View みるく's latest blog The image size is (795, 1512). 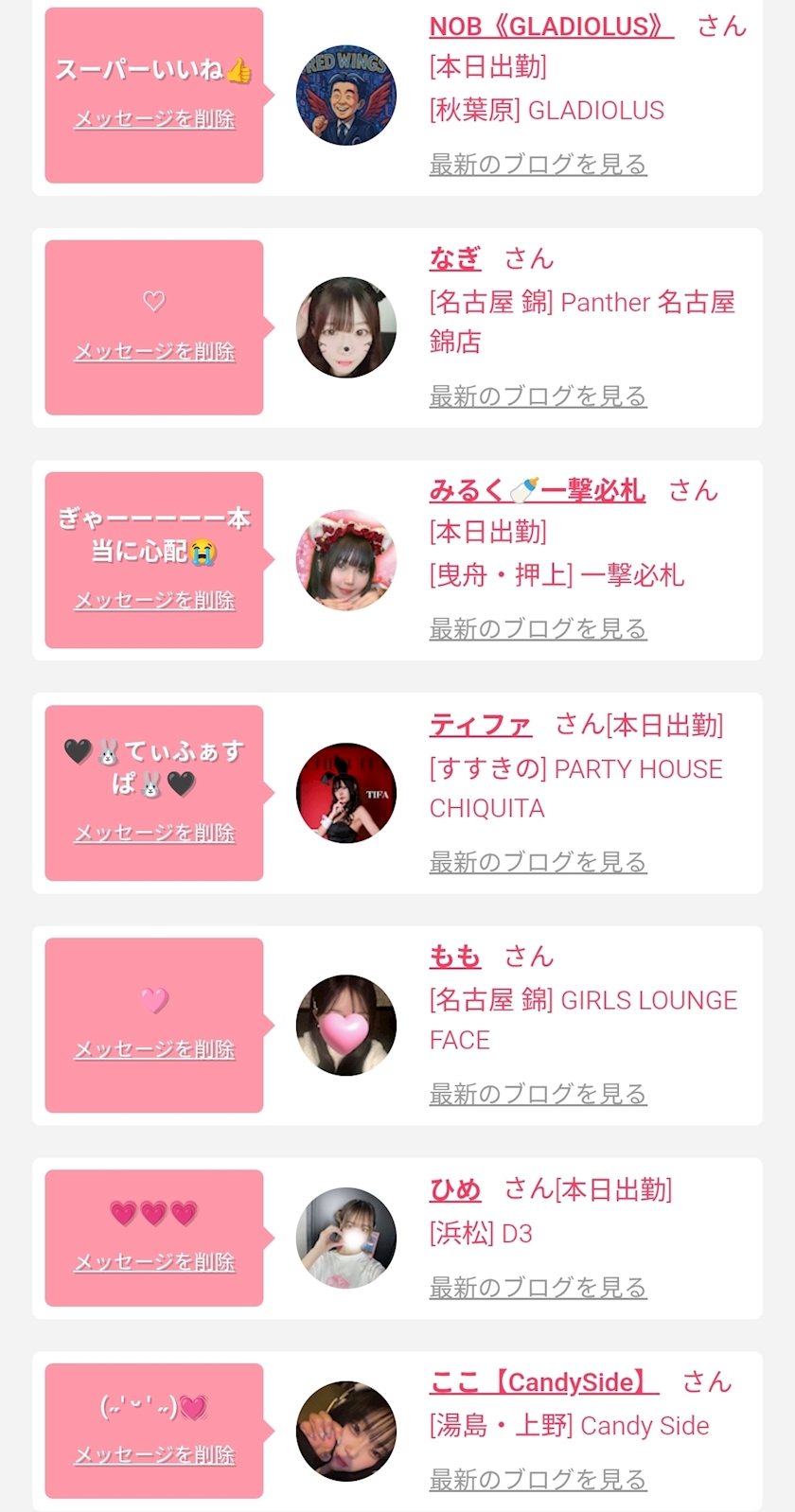click(x=538, y=628)
